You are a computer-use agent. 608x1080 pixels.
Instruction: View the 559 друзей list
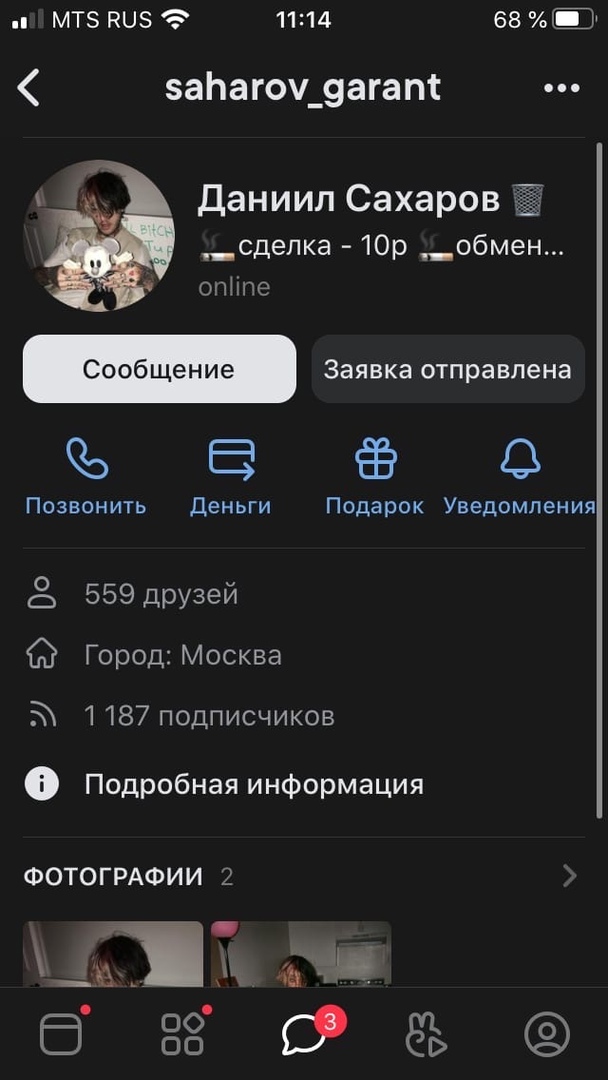click(x=161, y=594)
